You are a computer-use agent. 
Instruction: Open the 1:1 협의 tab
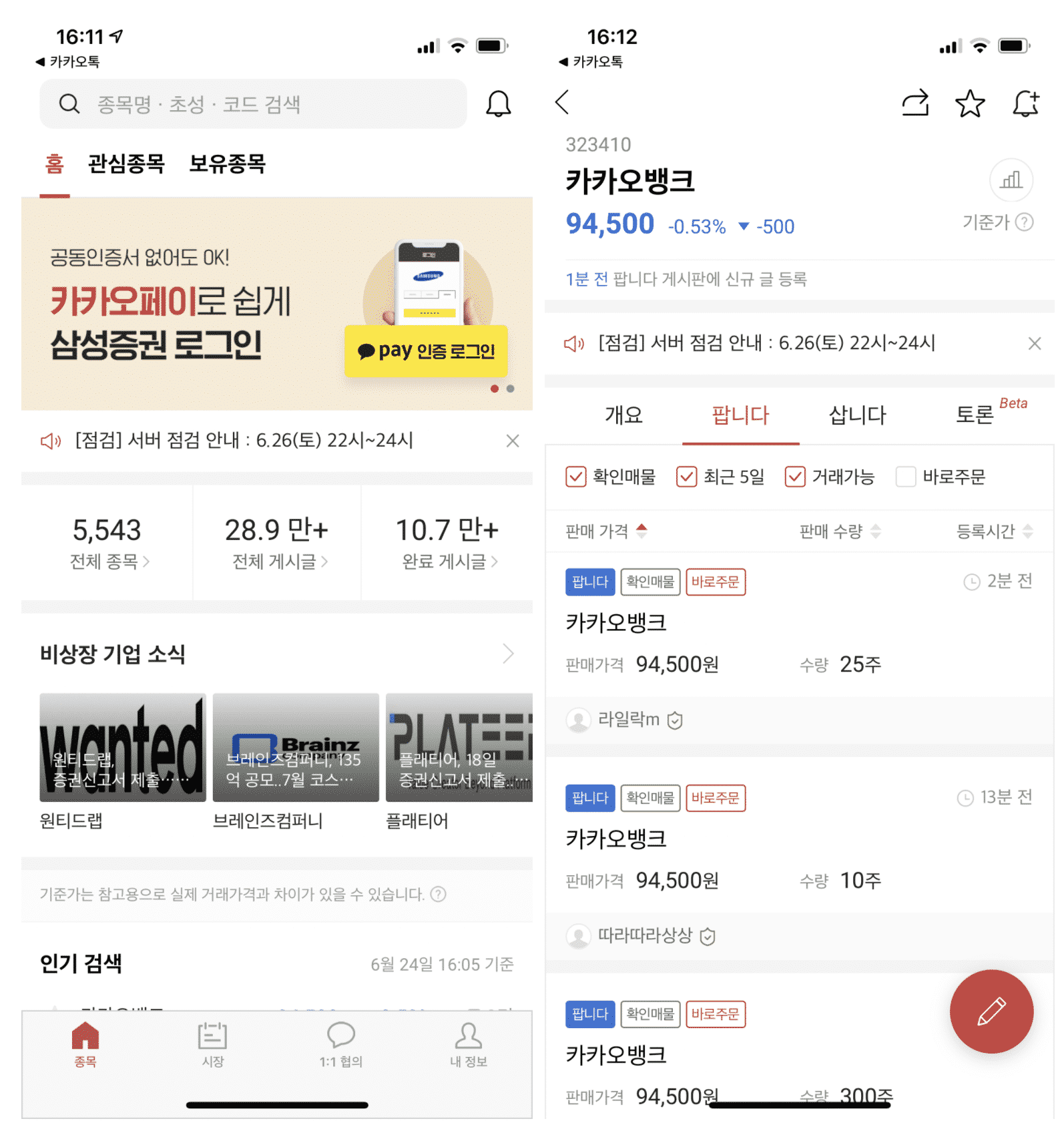[x=340, y=1044]
